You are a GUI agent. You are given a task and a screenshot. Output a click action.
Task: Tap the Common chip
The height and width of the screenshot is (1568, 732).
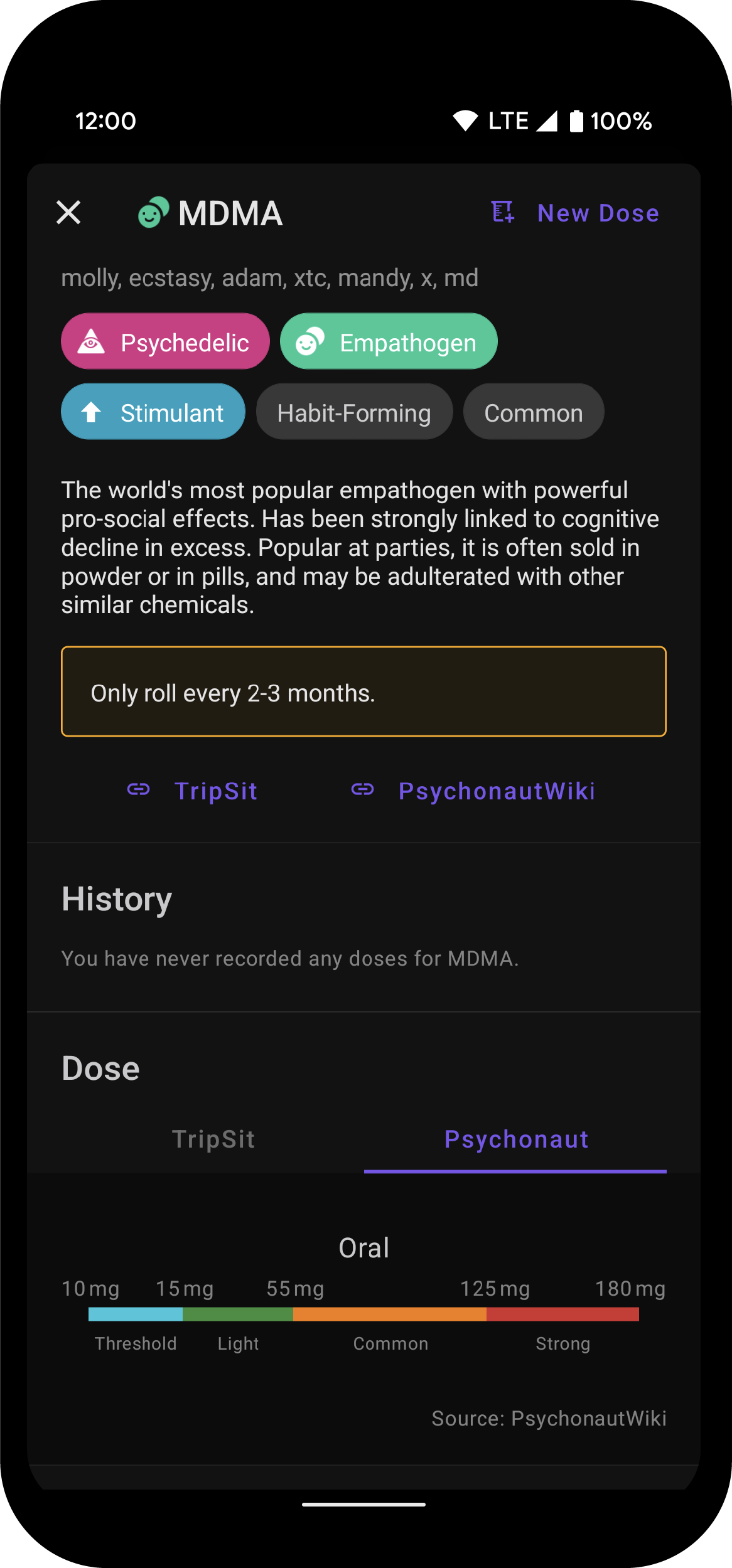point(534,412)
